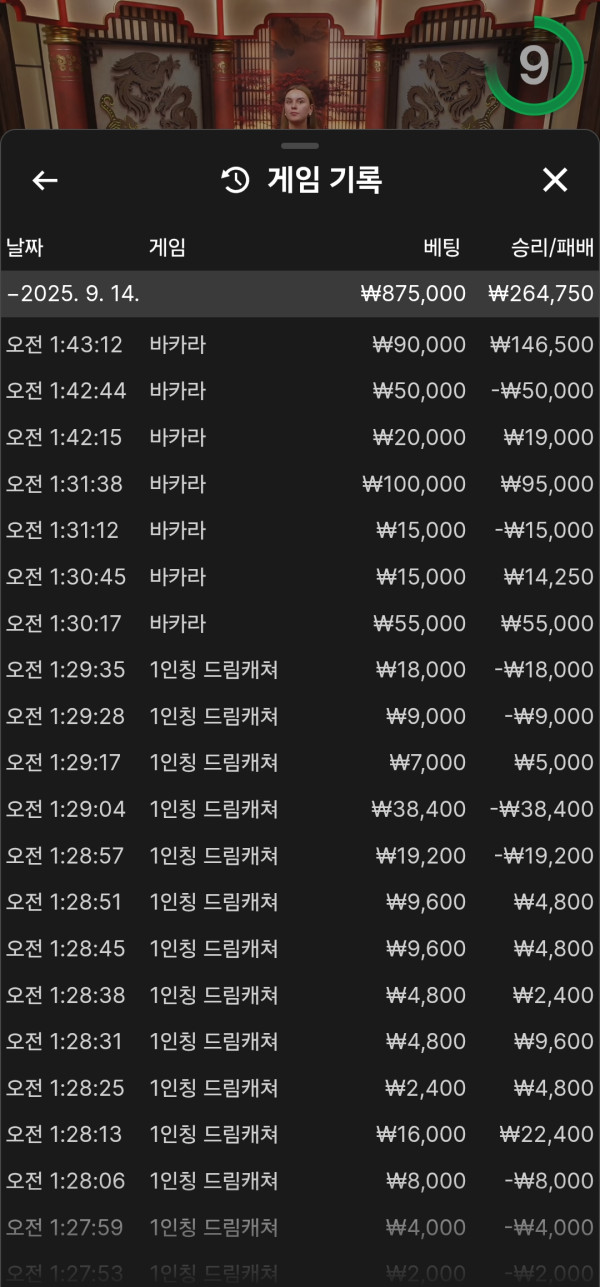Screen dimensions: 600x1287
Task: Open the 오전 1:29:17 드림캐쳐 record
Action: pos(300,763)
